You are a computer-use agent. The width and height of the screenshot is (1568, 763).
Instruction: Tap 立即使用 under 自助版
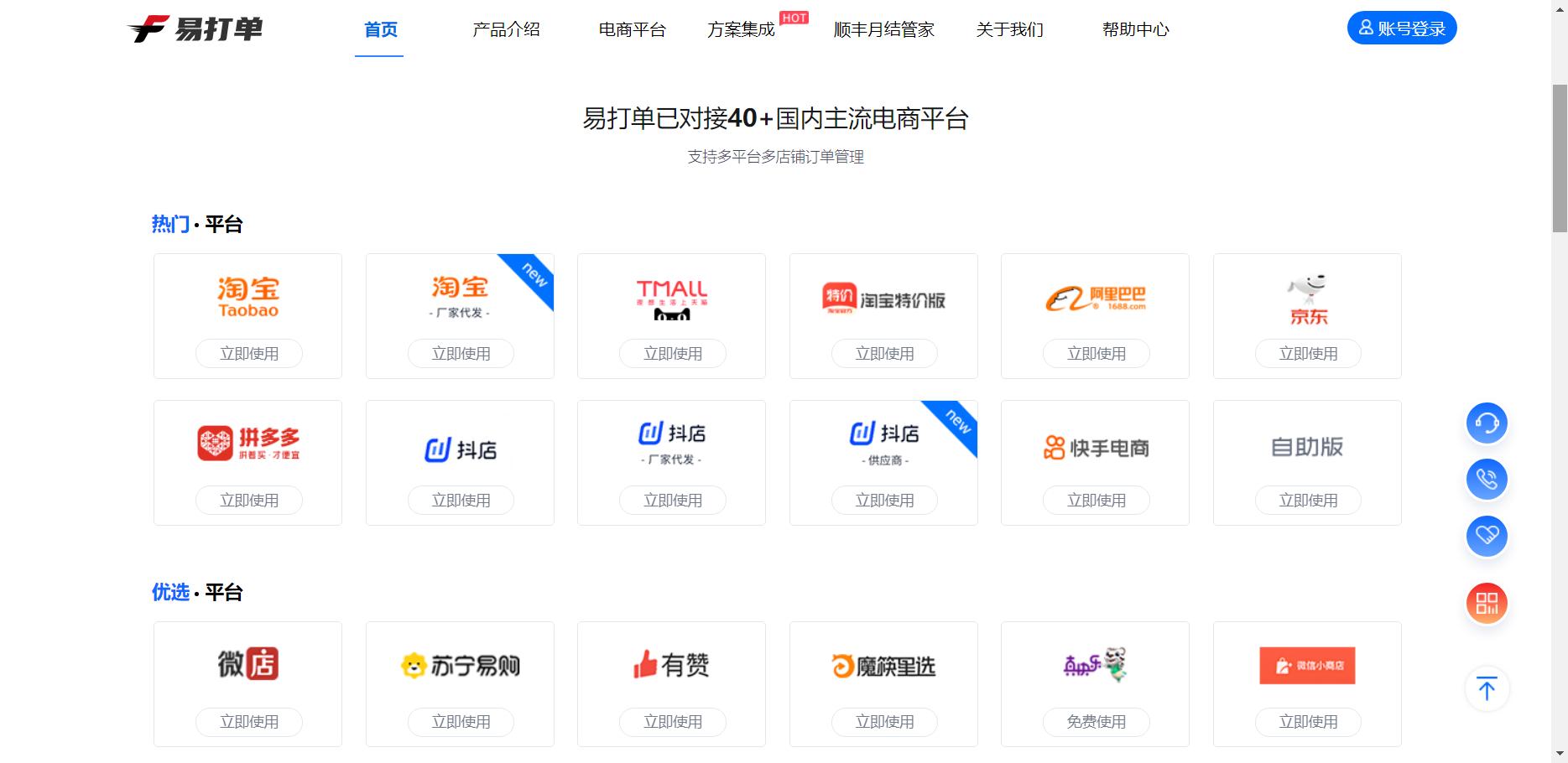(1307, 500)
